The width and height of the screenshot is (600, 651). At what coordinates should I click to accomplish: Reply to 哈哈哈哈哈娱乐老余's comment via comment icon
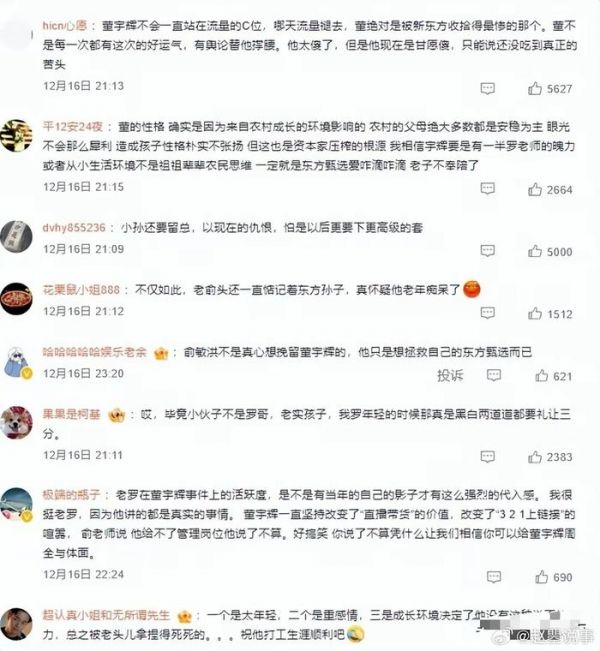[495, 376]
